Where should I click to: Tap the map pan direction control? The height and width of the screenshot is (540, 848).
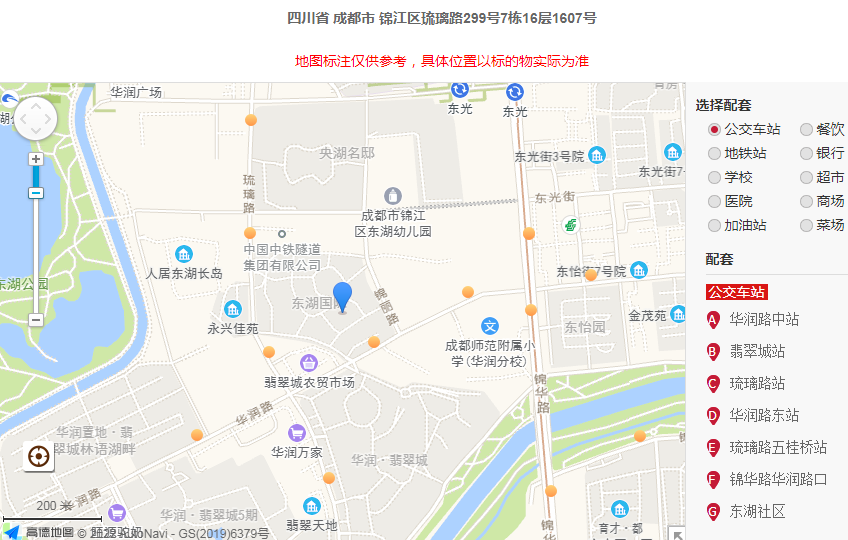point(36,118)
